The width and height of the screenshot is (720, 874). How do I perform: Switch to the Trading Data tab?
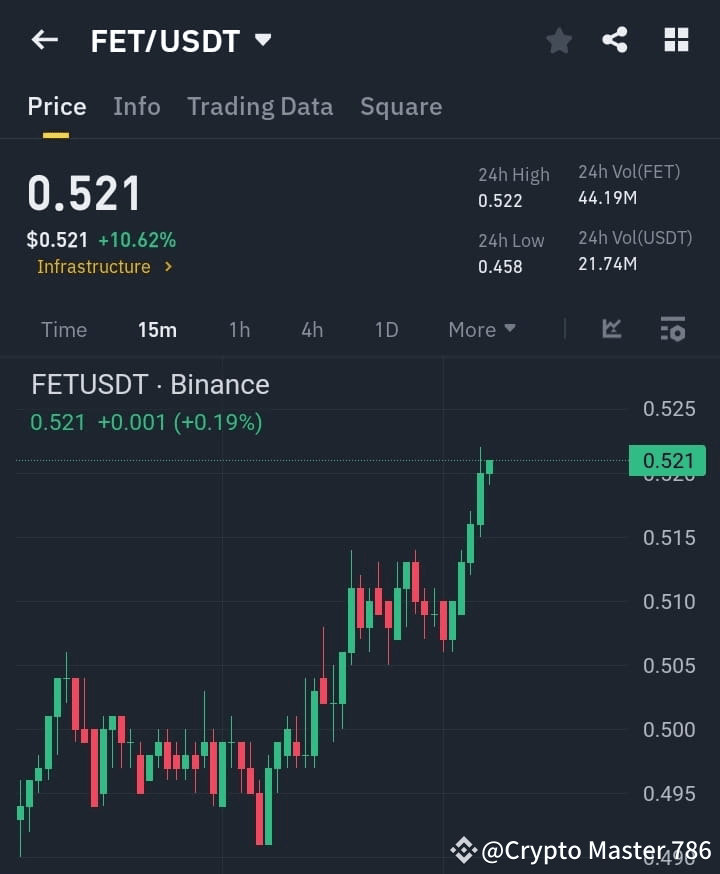click(x=260, y=106)
